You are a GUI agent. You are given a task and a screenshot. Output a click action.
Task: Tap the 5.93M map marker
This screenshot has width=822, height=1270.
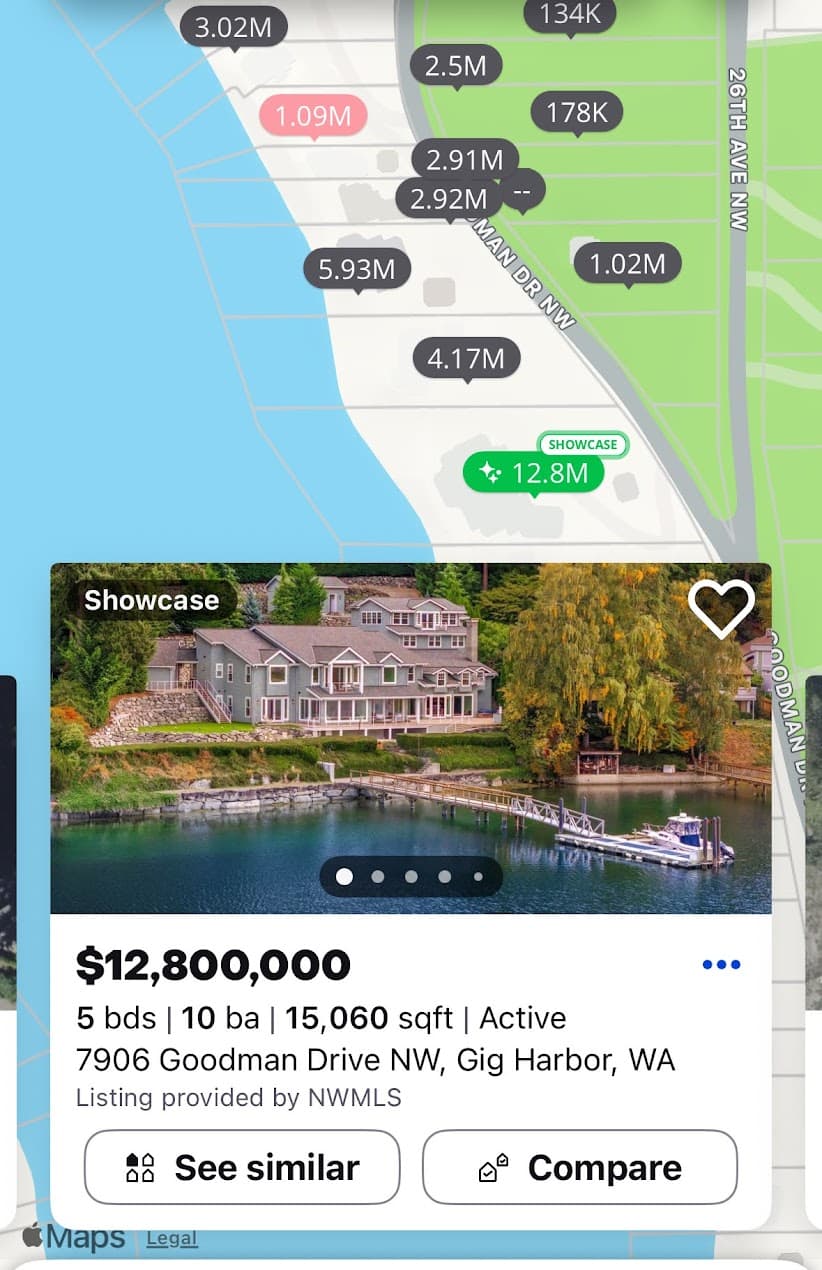[357, 269]
